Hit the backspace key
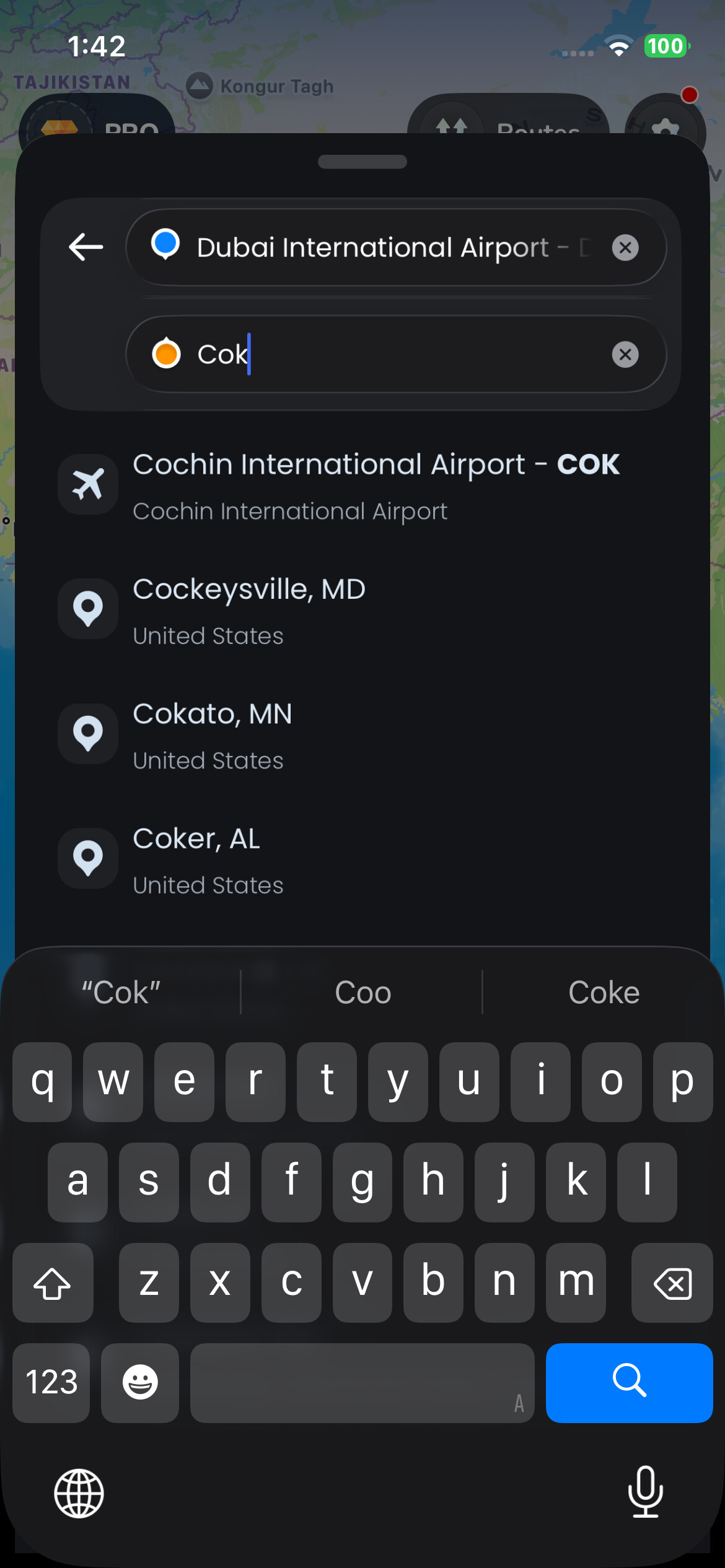Screen dimensions: 725x1568 (x=672, y=1283)
